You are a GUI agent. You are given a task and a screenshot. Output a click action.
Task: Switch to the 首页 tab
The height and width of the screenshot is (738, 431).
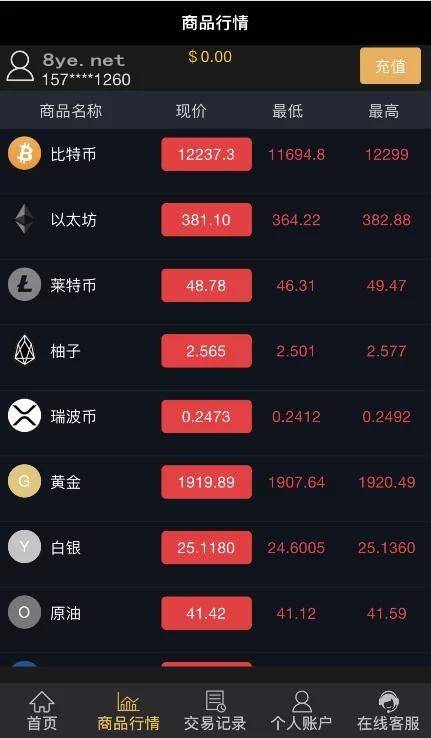click(42, 711)
